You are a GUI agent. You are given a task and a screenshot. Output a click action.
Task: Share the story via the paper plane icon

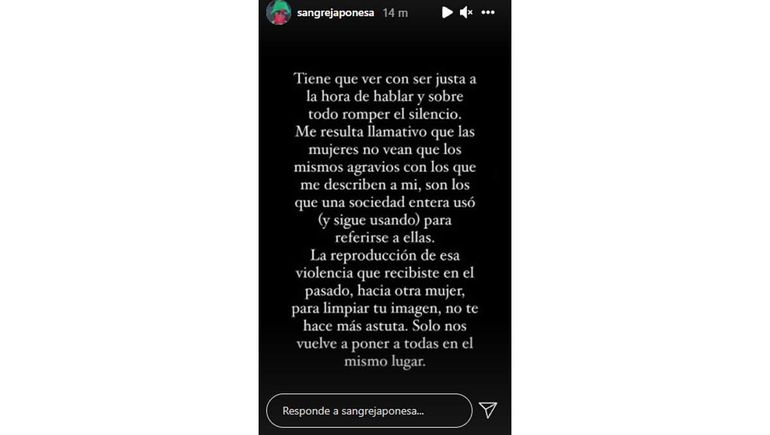pos(487,410)
